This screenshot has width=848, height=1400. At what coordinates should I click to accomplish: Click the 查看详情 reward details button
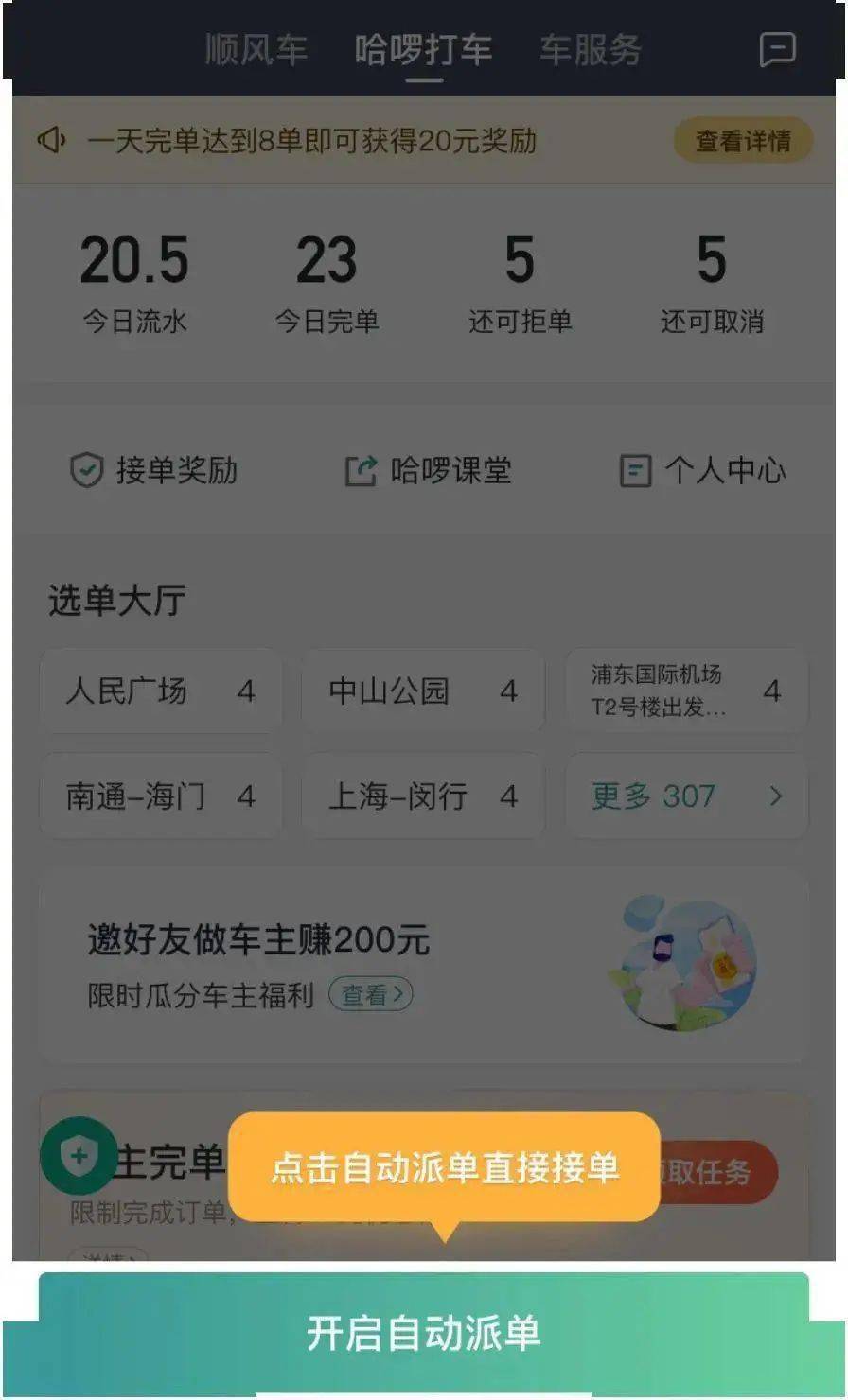point(743,140)
